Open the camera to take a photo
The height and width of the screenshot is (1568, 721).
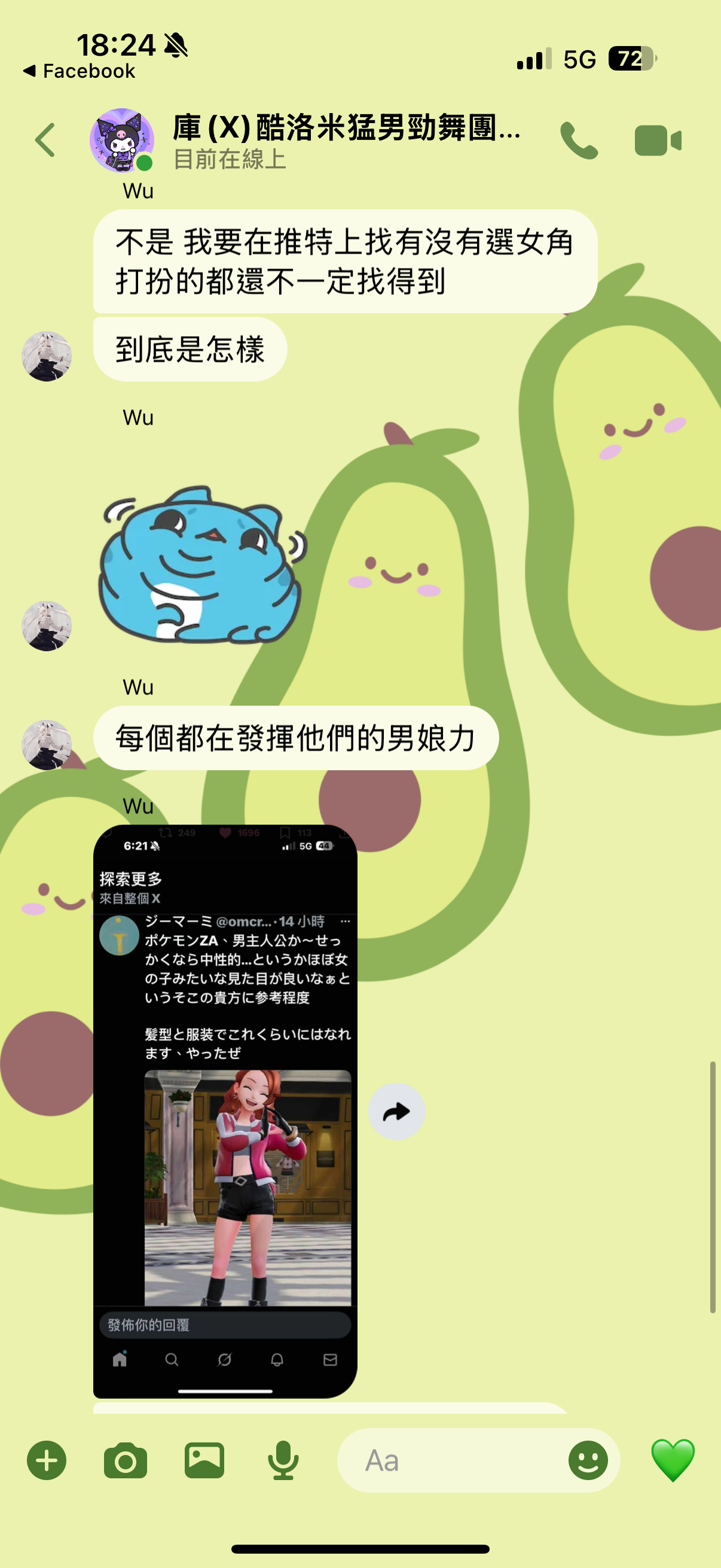pos(126,1460)
